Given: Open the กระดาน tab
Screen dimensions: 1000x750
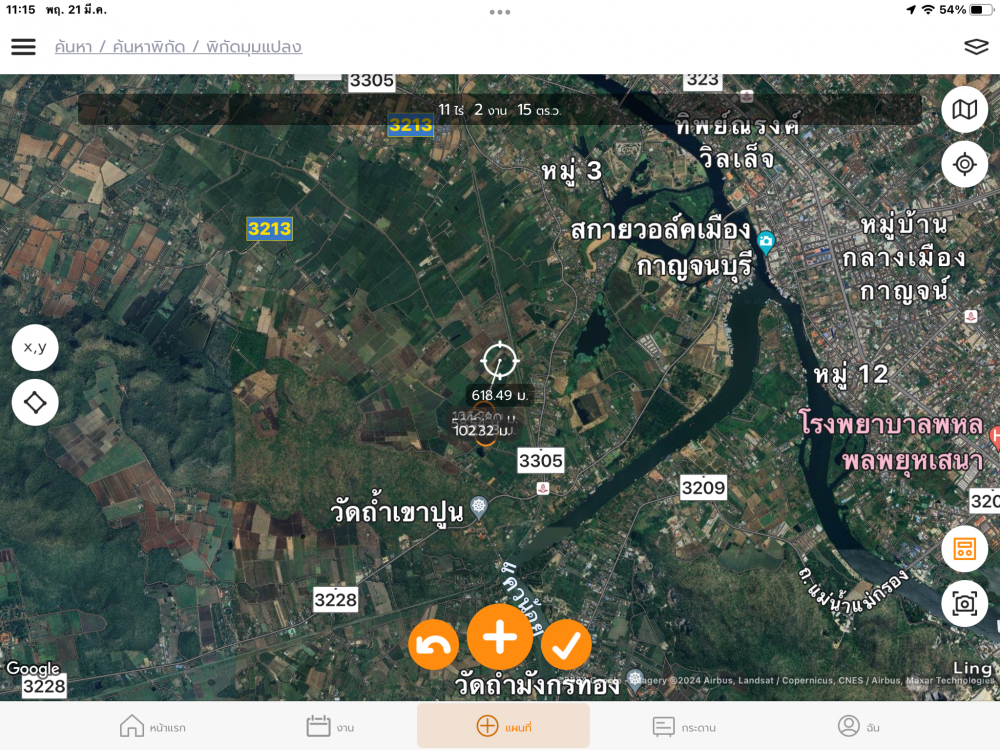Looking at the screenshot, I should 684,726.
